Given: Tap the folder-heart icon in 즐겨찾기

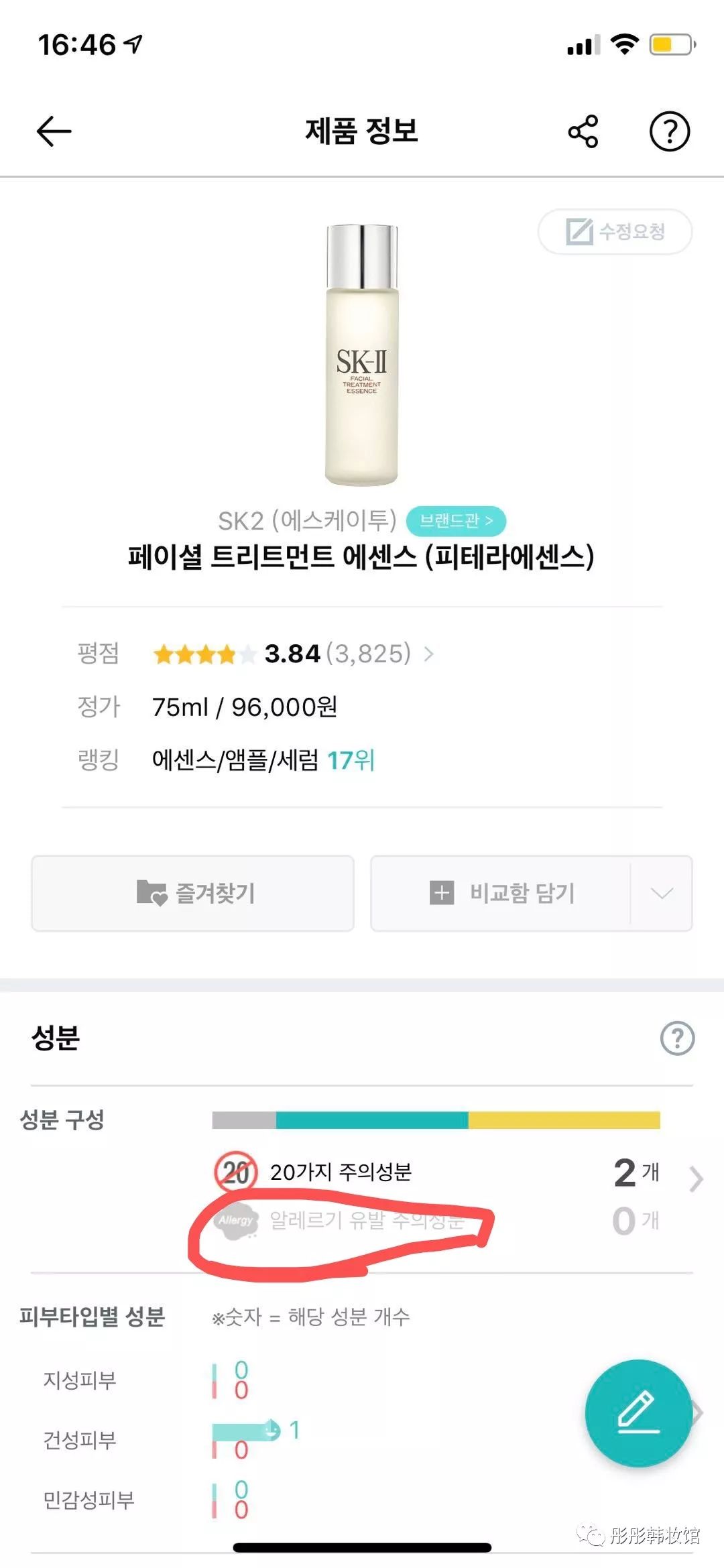Looking at the screenshot, I should click(x=153, y=893).
